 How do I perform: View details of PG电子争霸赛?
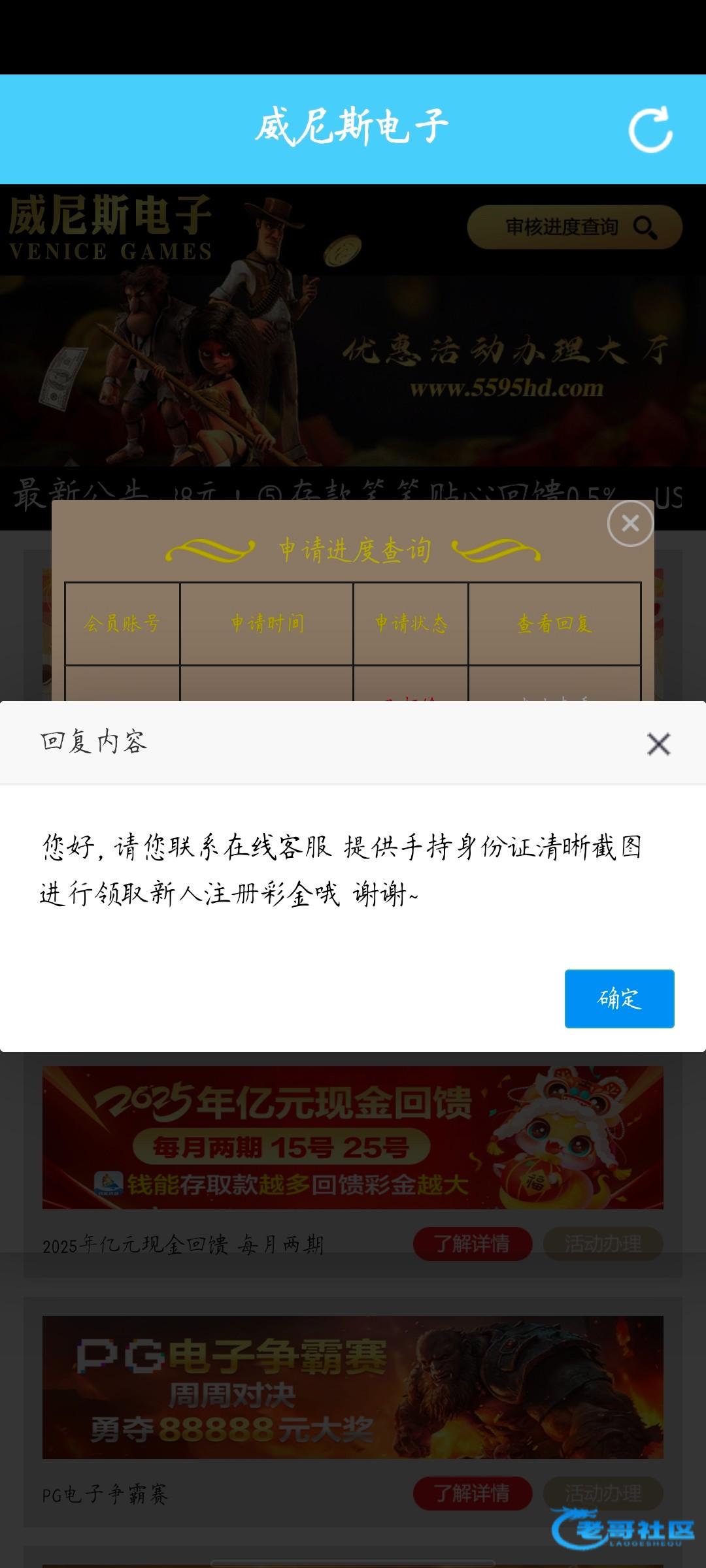(472, 1493)
